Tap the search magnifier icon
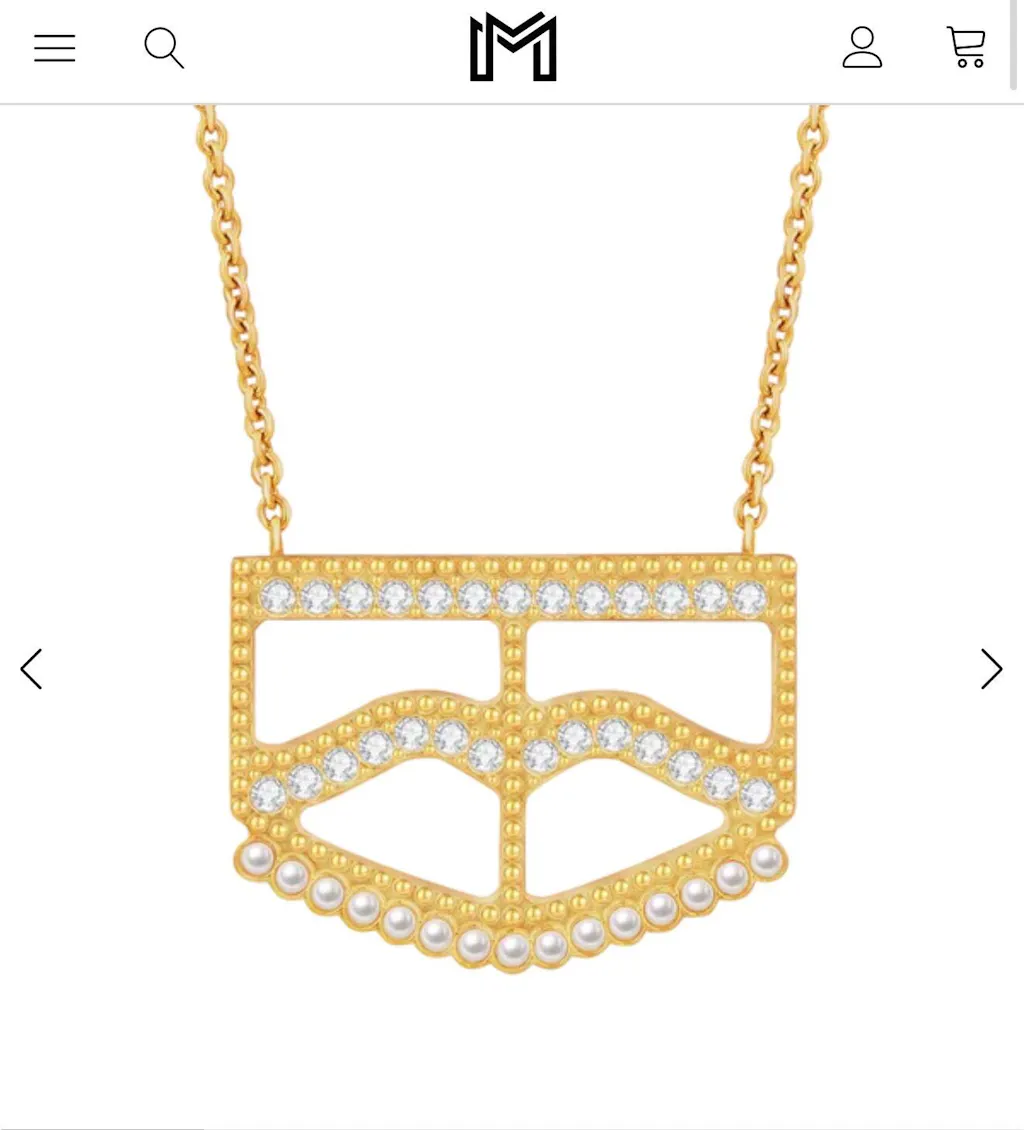1024x1130 pixels. click(x=164, y=48)
